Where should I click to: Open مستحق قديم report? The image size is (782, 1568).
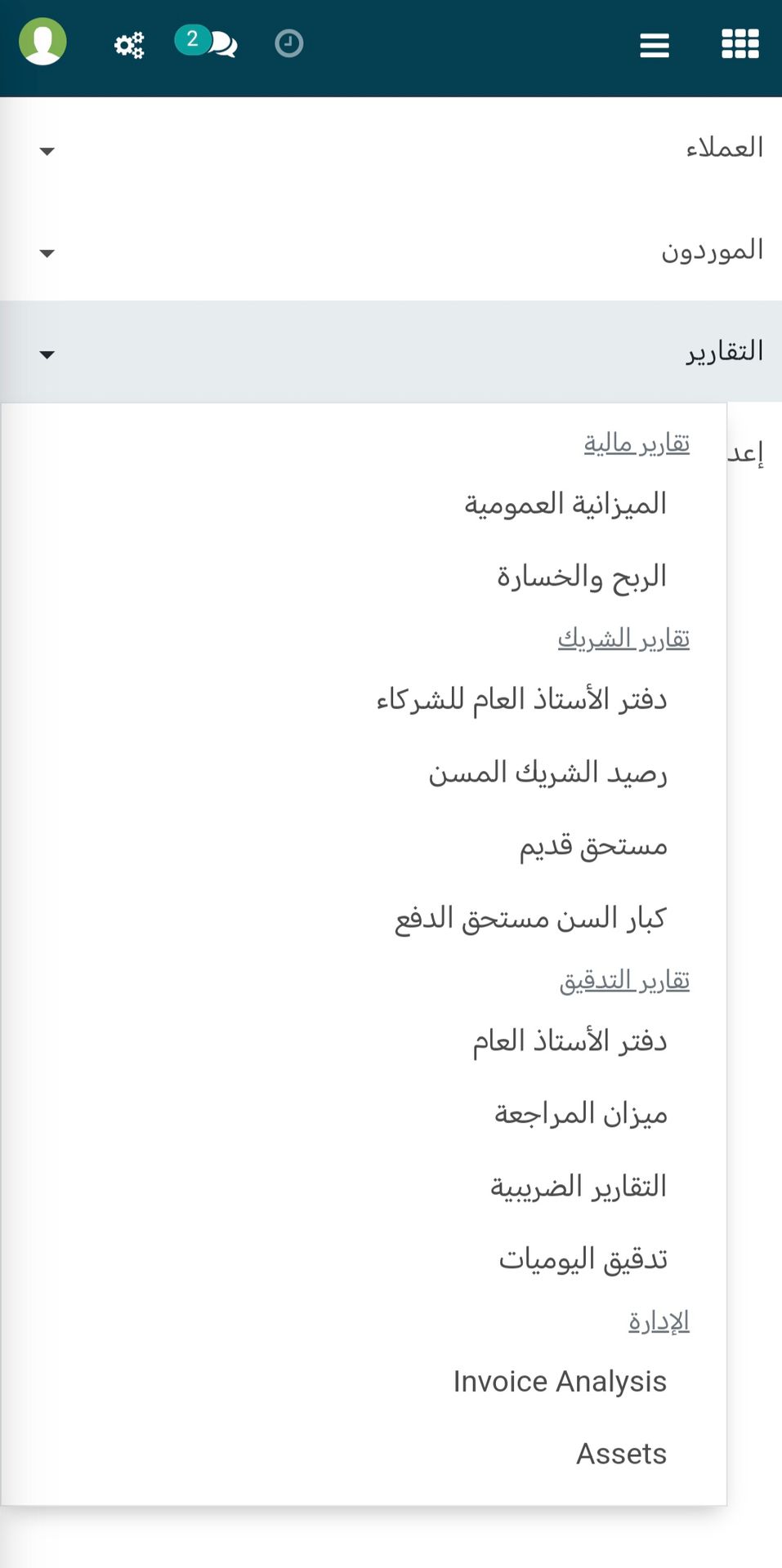click(x=593, y=845)
